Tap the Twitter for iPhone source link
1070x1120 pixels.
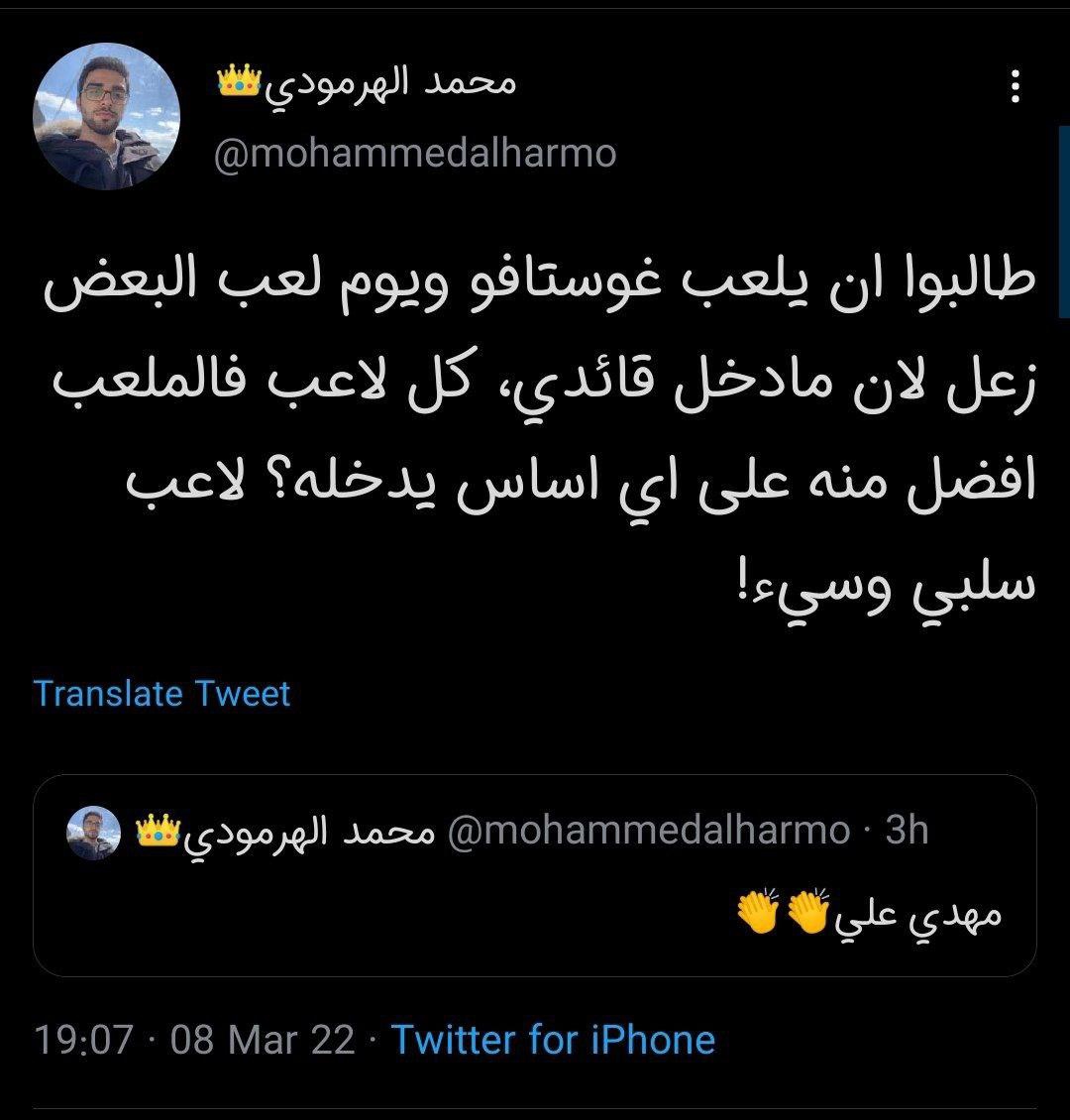coord(553,1041)
